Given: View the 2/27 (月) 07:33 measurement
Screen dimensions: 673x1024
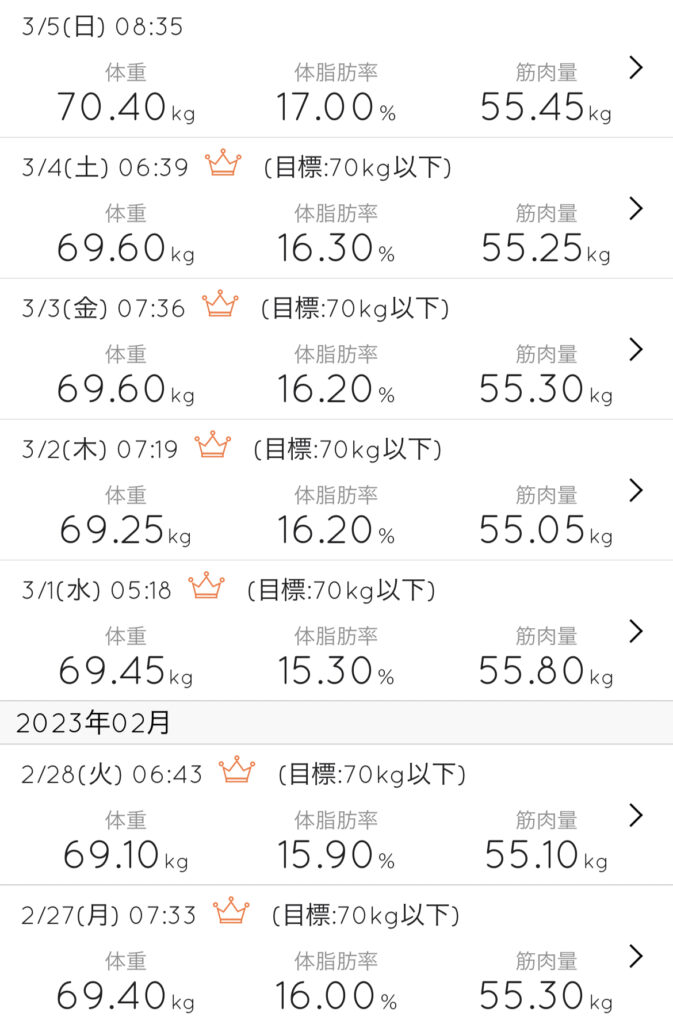Looking at the screenshot, I should pos(635,957).
